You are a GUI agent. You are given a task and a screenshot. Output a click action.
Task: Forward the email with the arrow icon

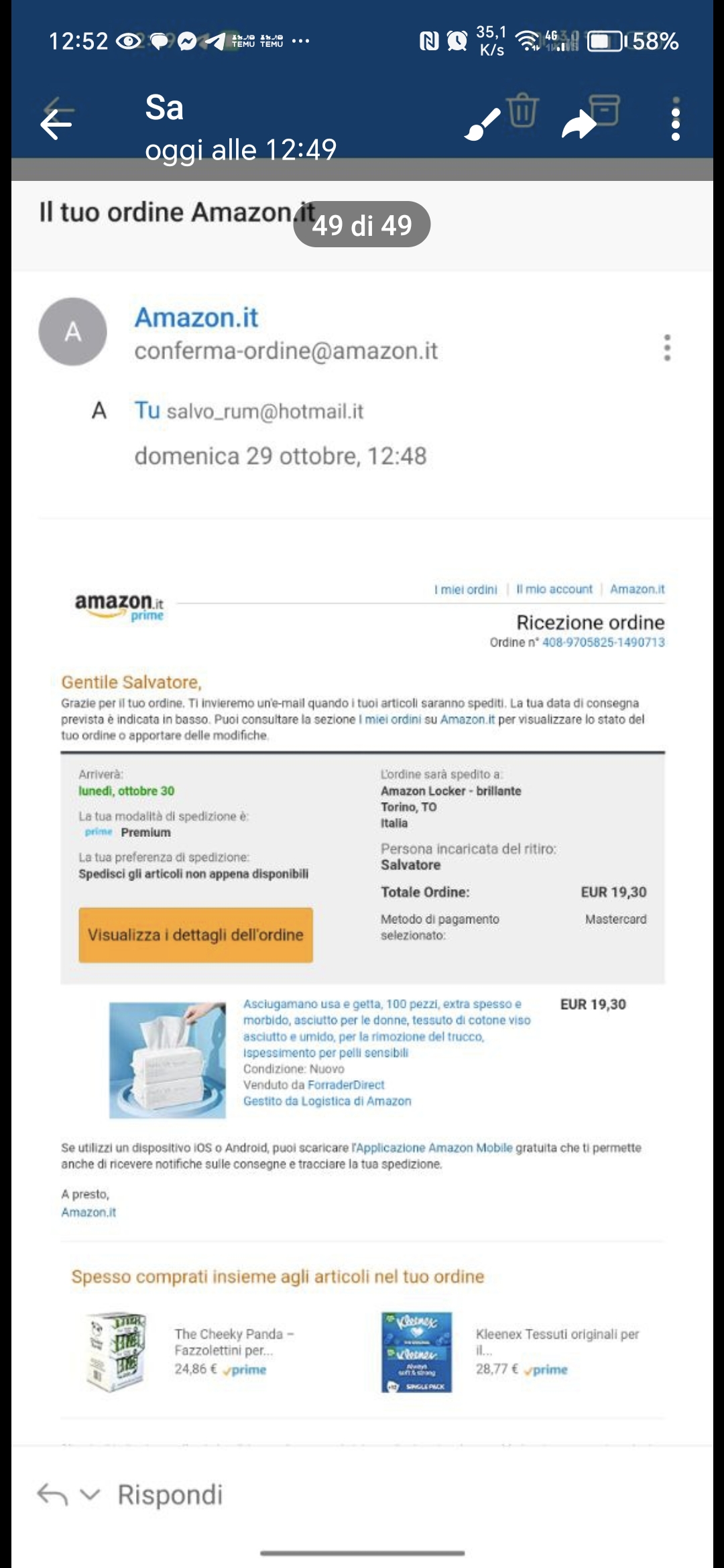click(x=578, y=125)
